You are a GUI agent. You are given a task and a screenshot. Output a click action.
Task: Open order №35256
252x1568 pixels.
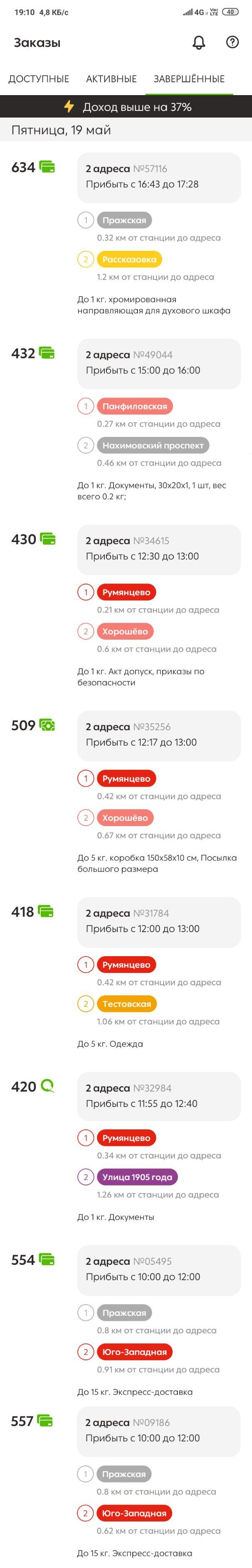point(159,735)
